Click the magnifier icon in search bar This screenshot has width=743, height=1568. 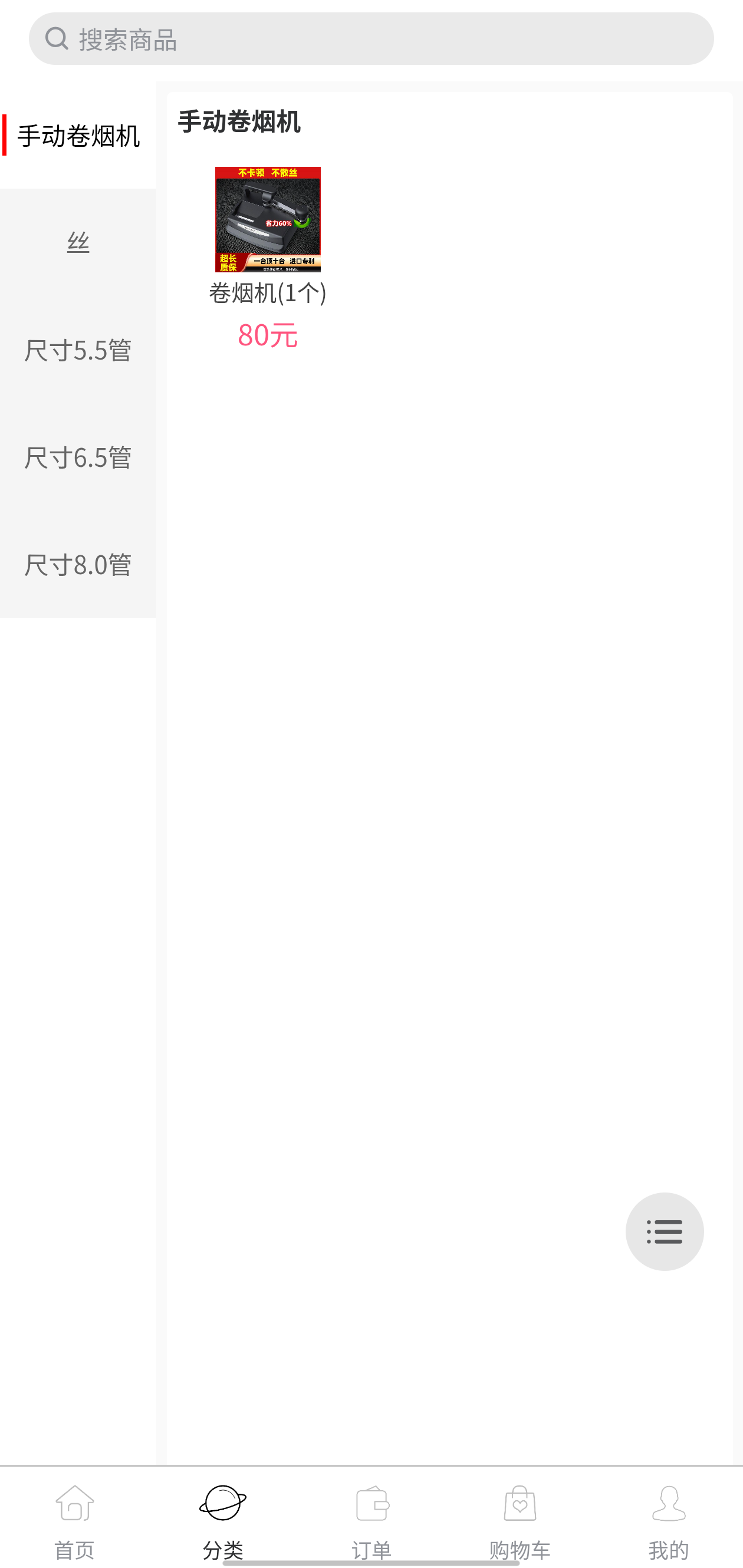pos(56,38)
